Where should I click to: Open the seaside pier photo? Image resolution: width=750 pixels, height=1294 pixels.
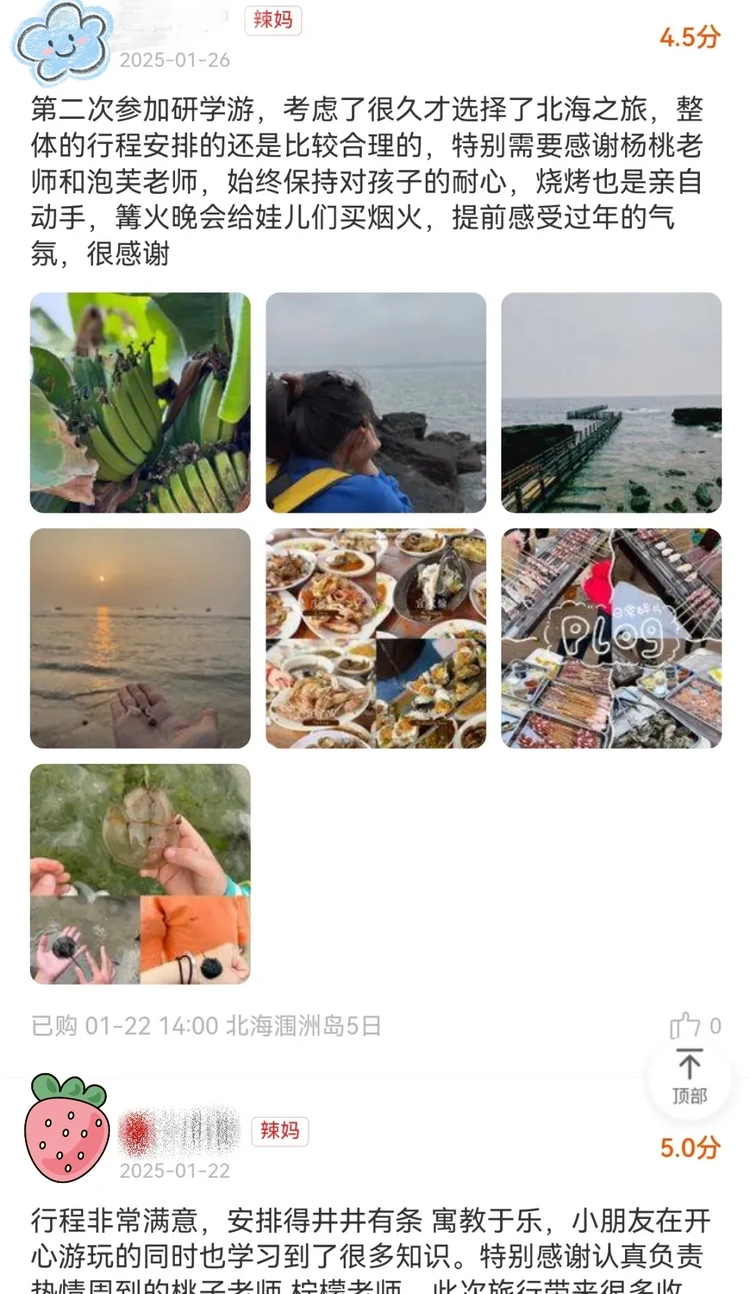611,402
